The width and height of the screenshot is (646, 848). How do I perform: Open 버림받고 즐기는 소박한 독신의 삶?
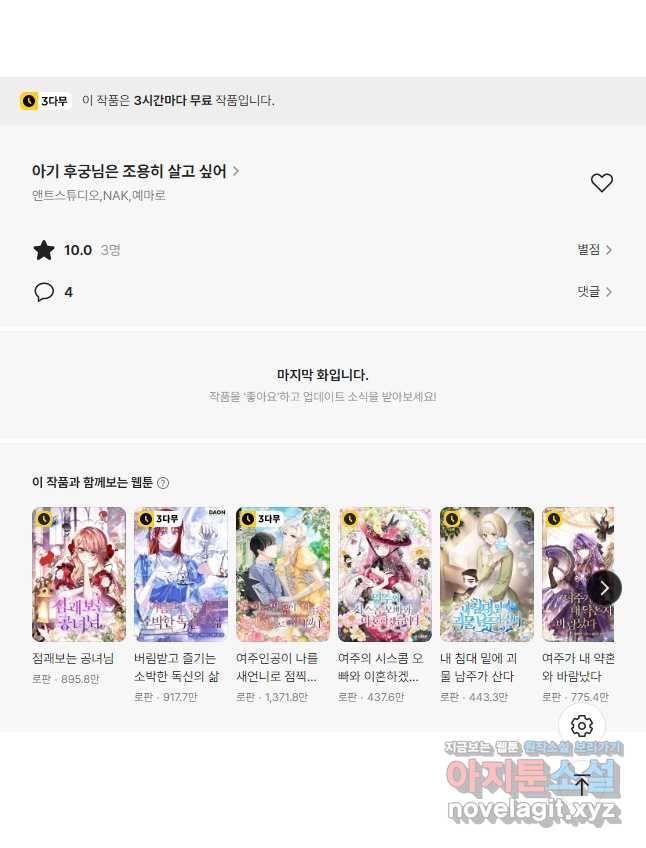(181, 574)
